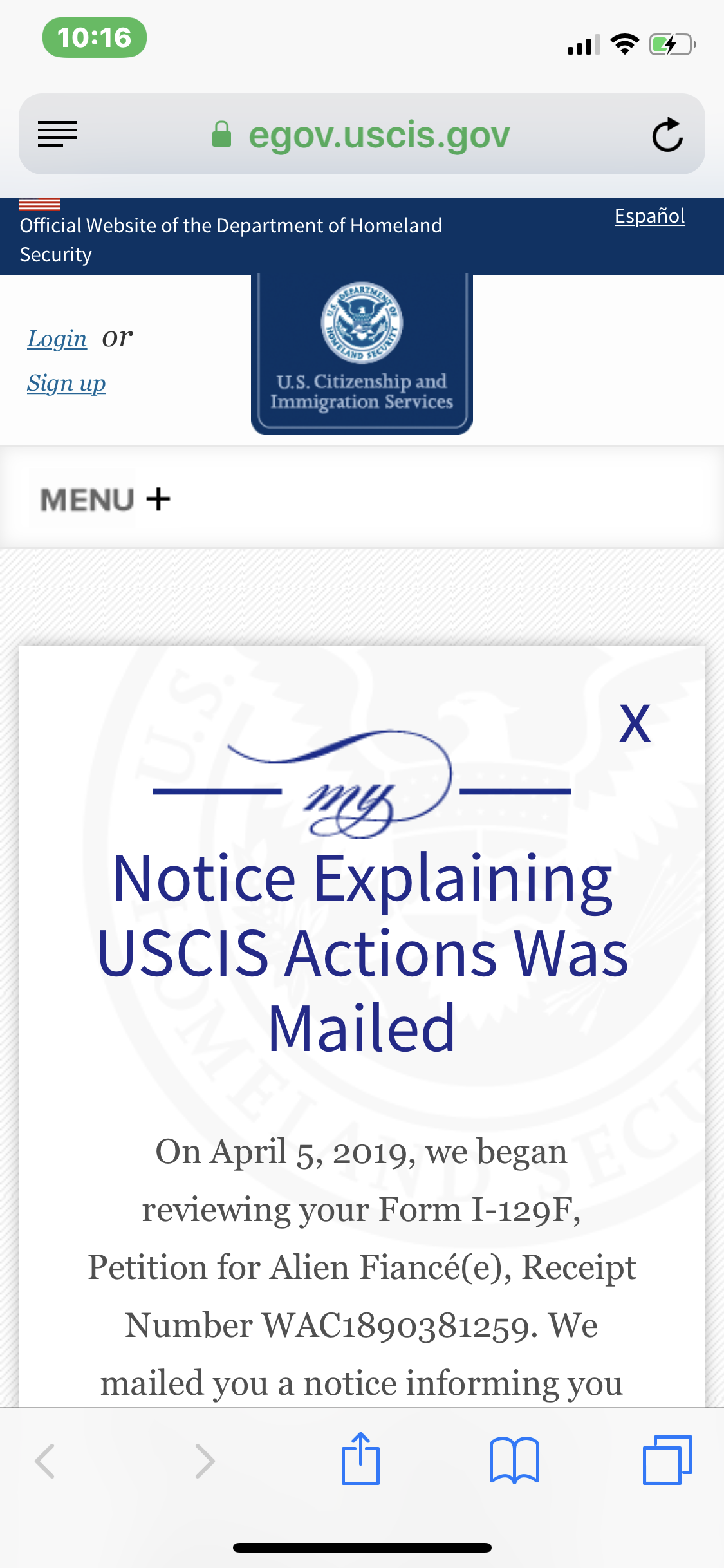Image resolution: width=724 pixels, height=1568 pixels.
Task: Close the notice with the X
Action: pyautogui.click(x=635, y=723)
